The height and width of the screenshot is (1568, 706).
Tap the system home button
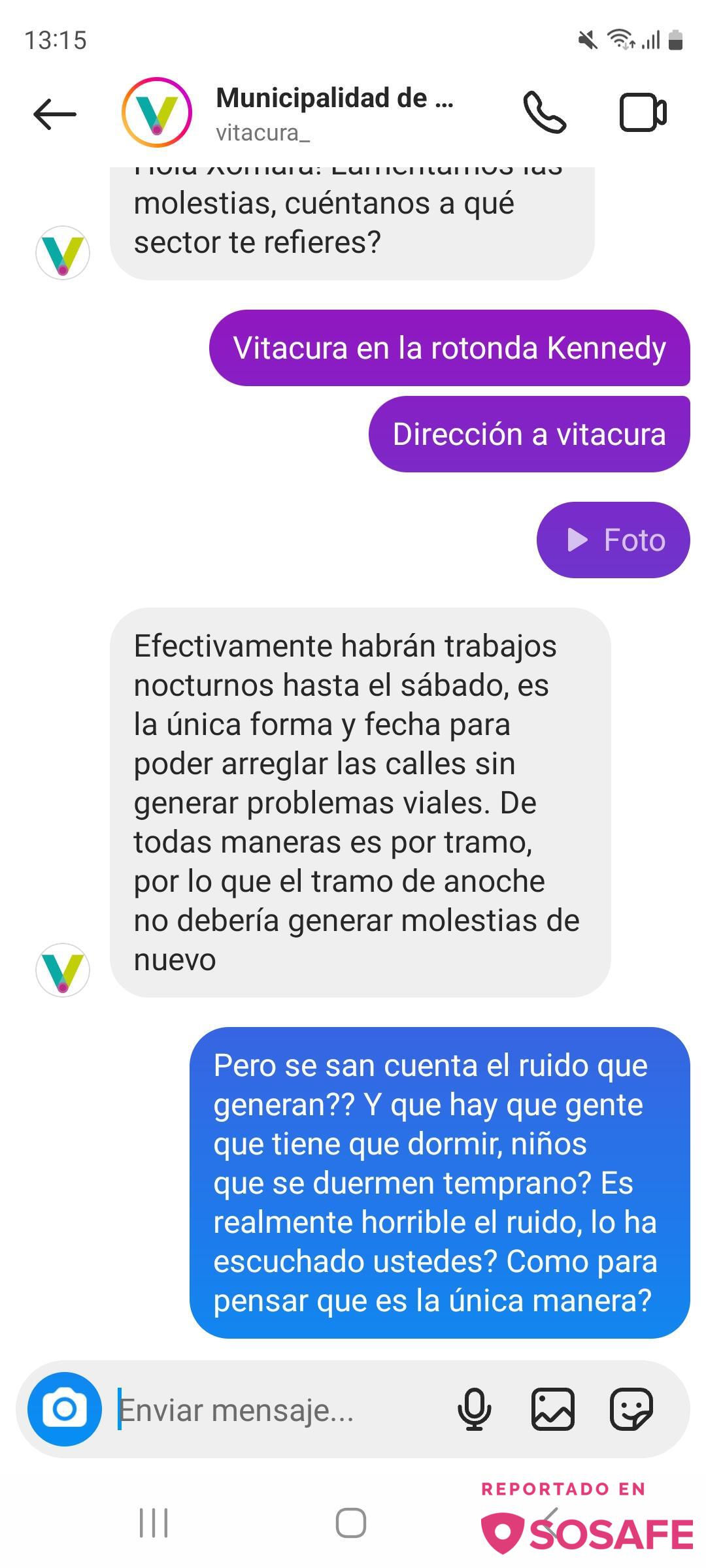[351, 1523]
